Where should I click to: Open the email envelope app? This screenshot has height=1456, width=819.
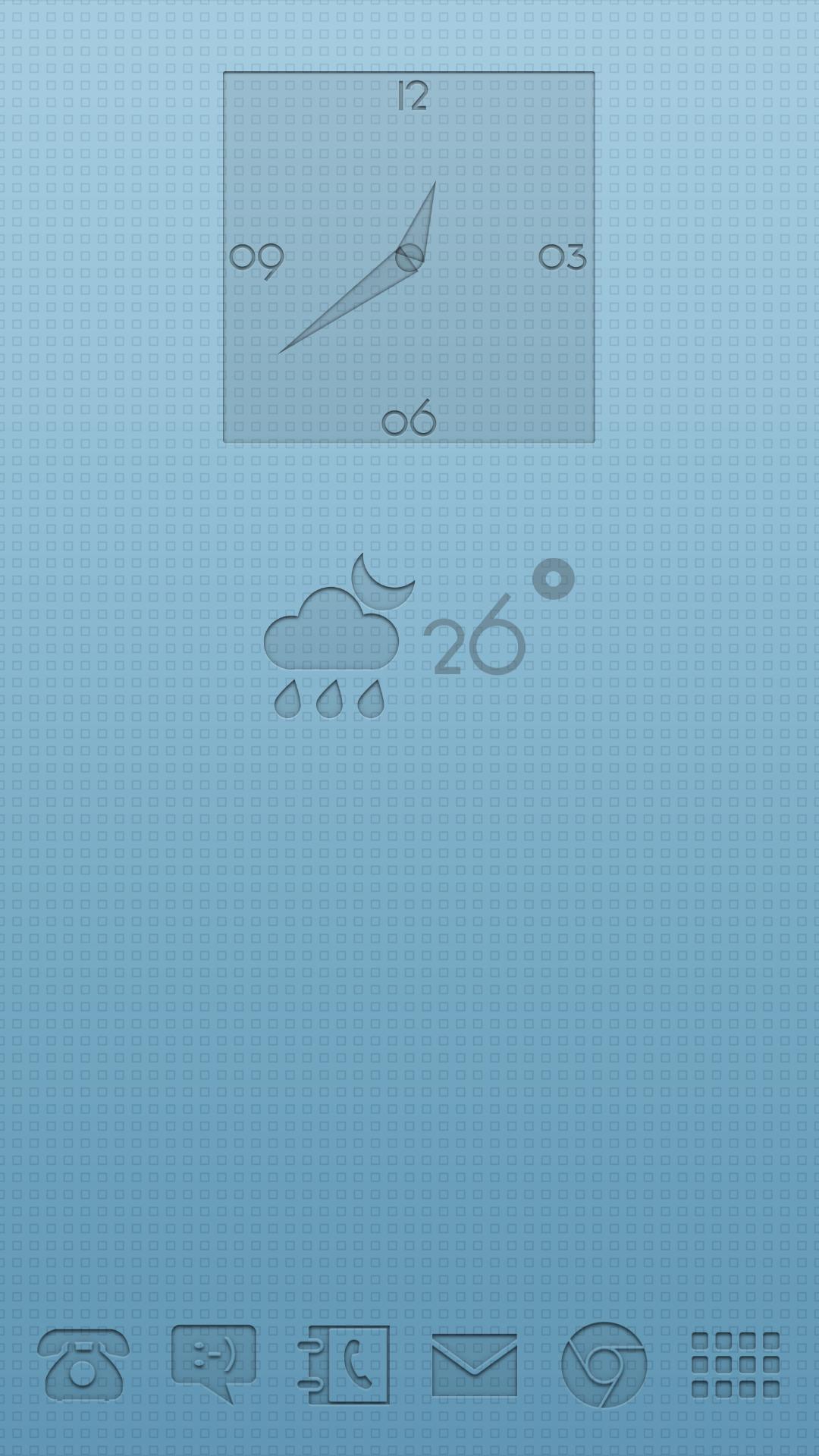pyautogui.click(x=475, y=1365)
